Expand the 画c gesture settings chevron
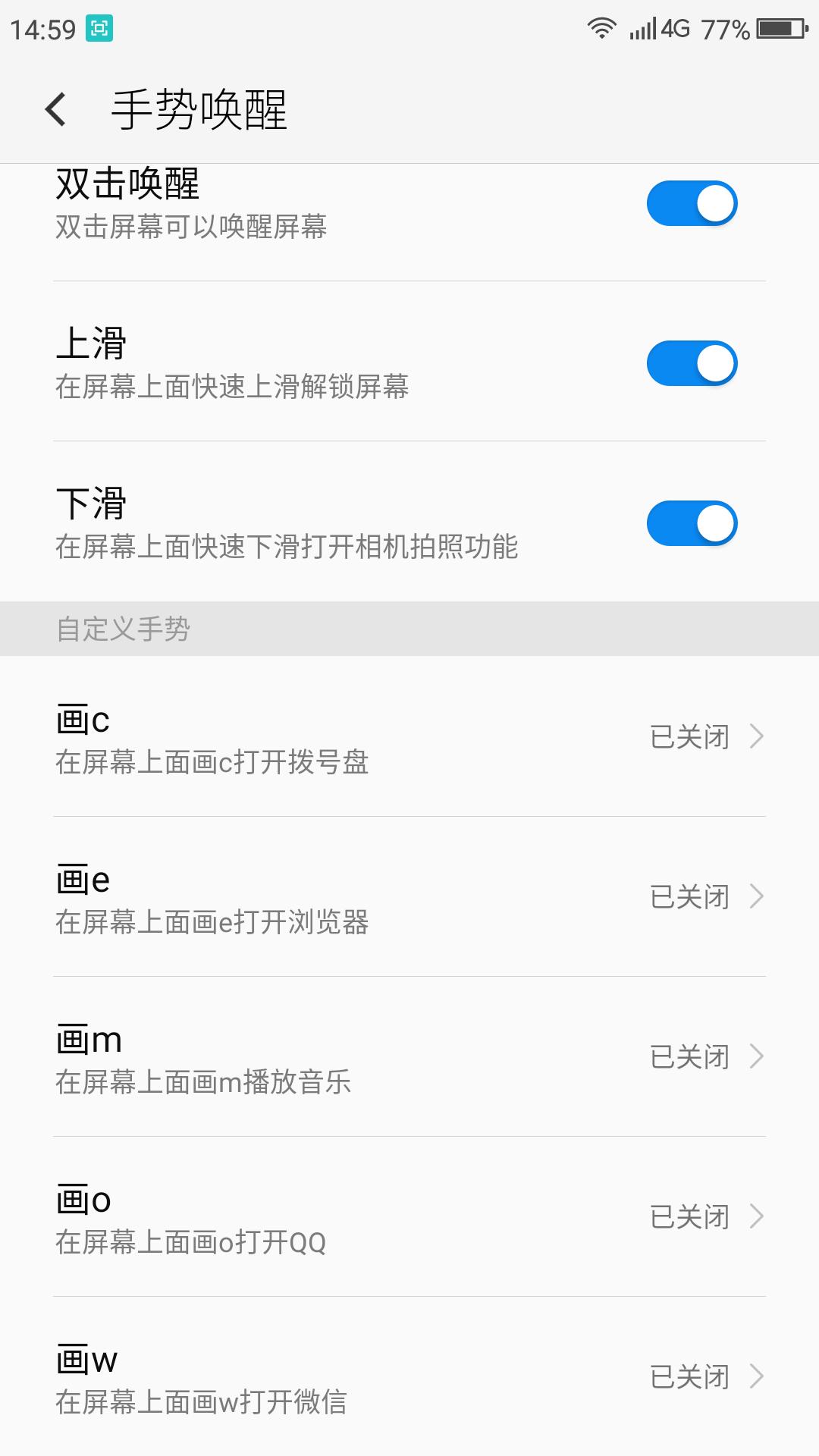 click(755, 737)
